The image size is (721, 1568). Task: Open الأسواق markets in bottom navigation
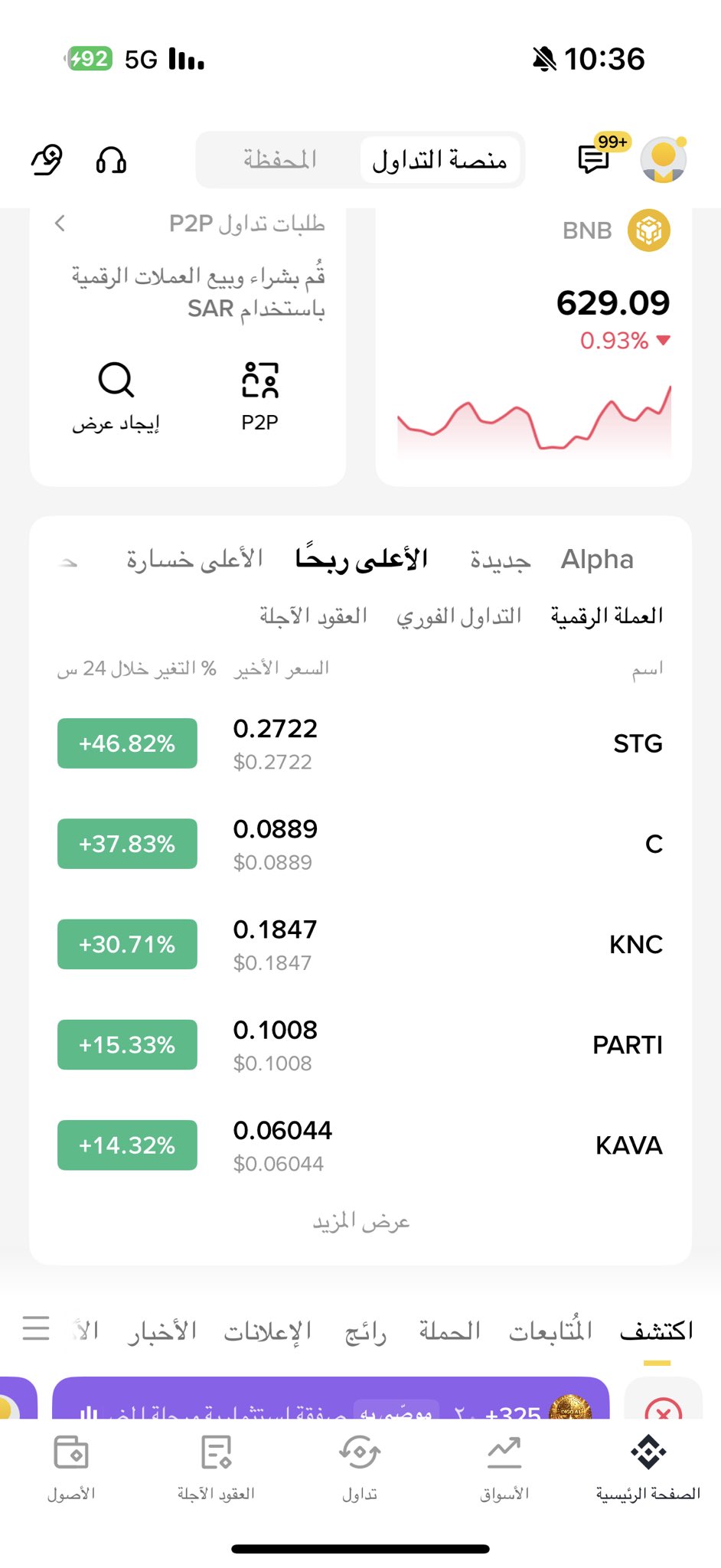click(x=504, y=1467)
